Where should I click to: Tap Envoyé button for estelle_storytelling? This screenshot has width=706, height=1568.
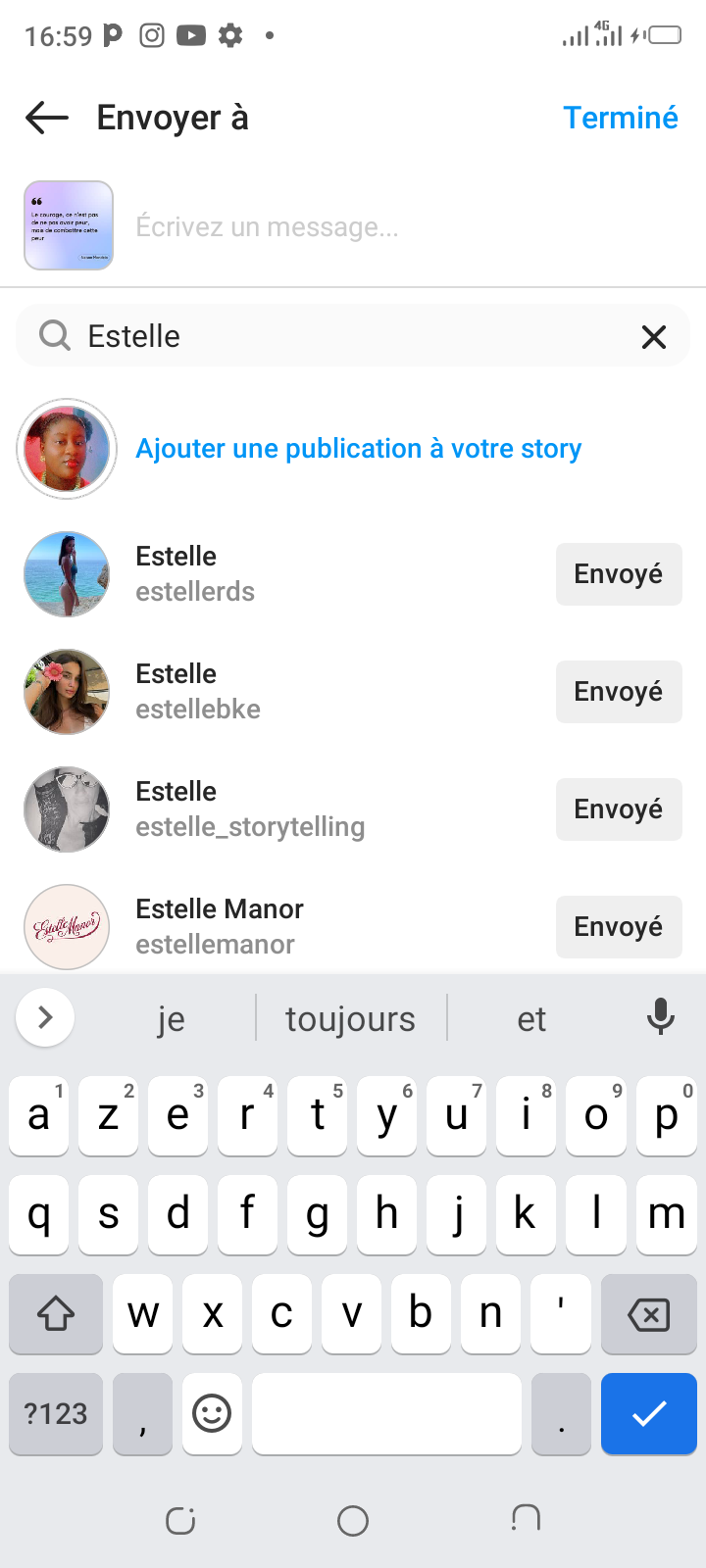[618, 809]
